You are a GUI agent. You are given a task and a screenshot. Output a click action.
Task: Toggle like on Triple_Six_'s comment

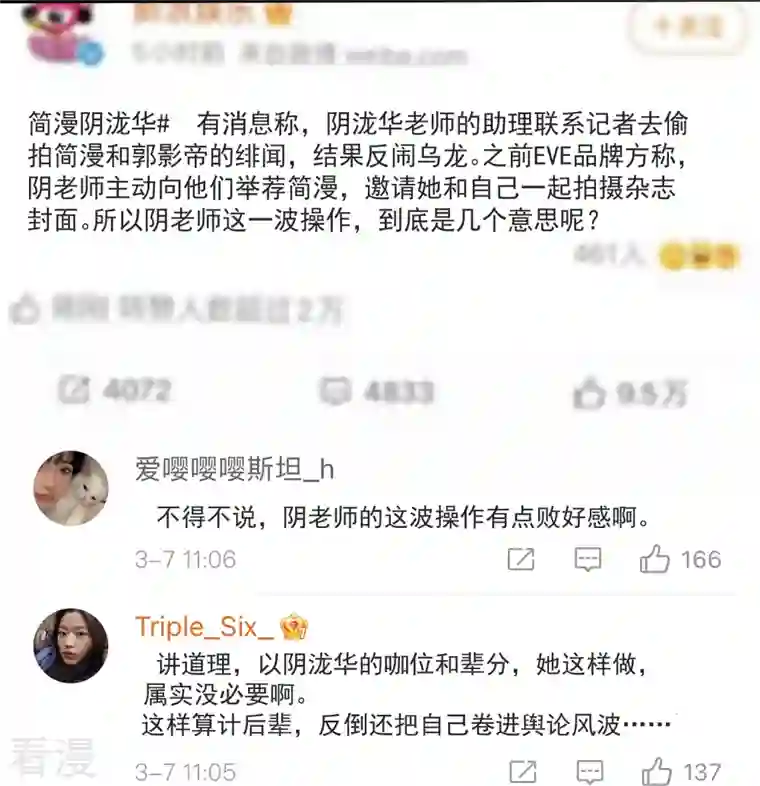(x=655, y=771)
